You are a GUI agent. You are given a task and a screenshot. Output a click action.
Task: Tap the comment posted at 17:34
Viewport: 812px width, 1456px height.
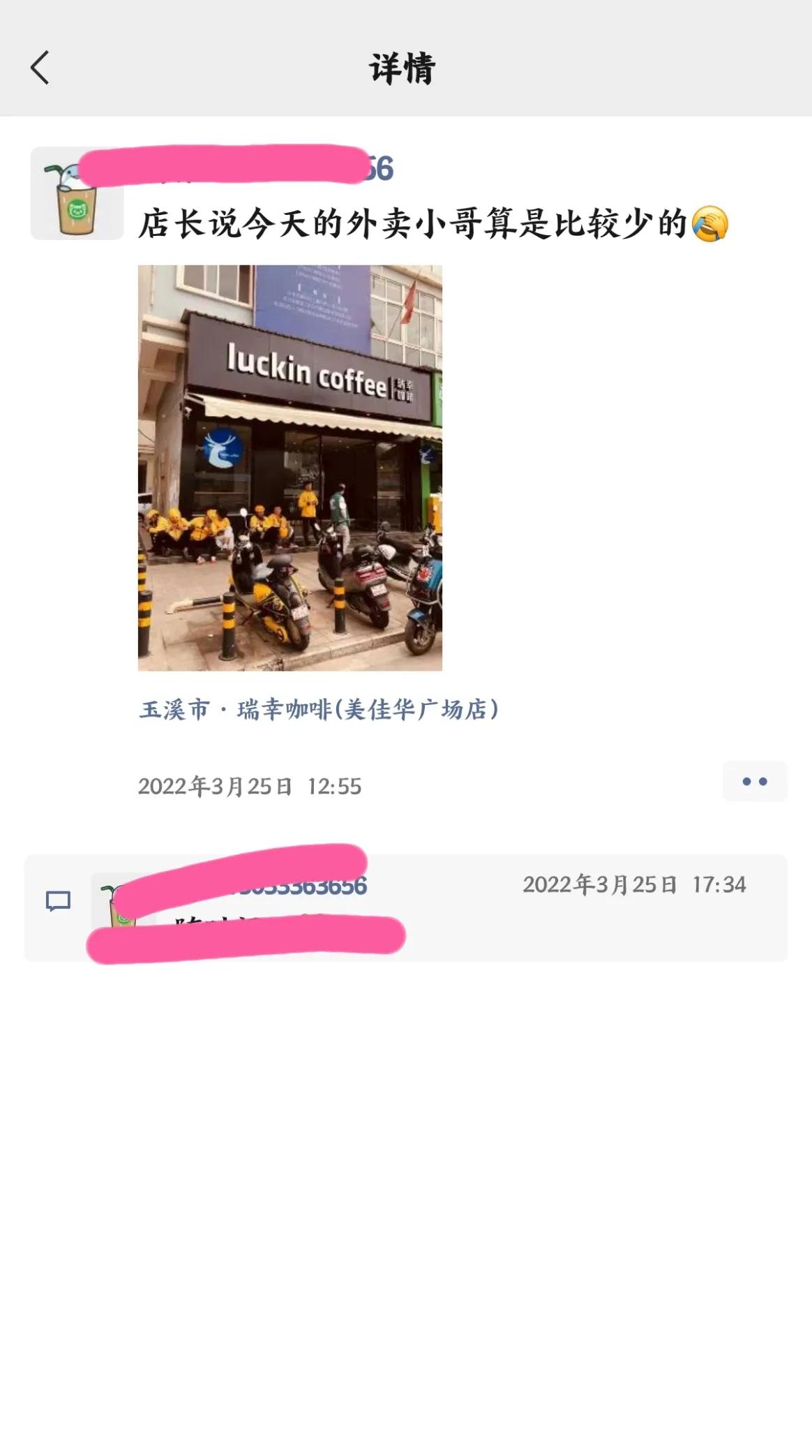(406, 908)
